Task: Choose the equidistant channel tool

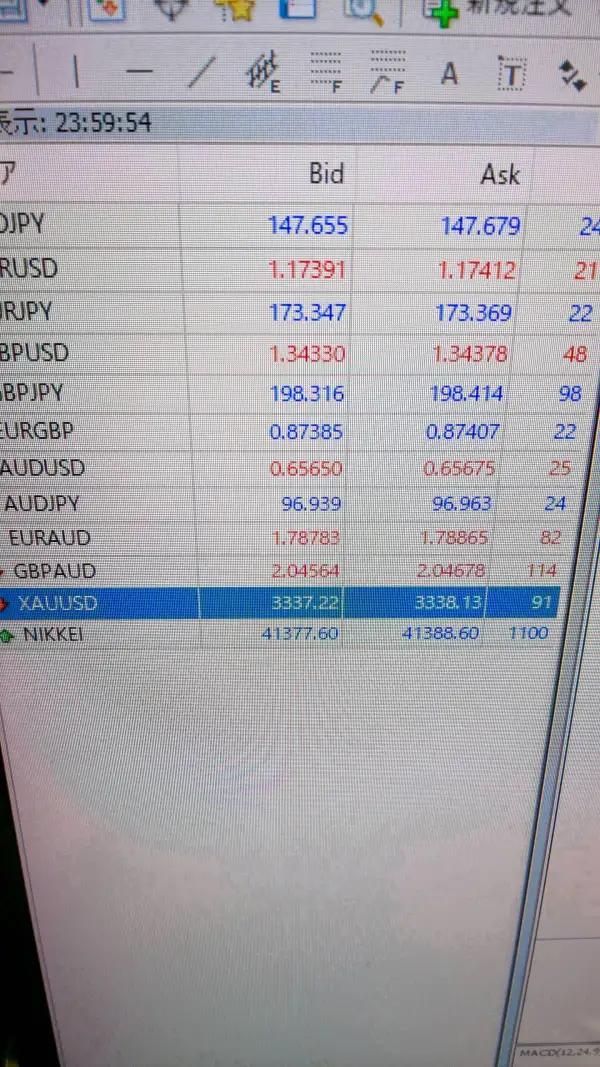Action: tap(264, 72)
